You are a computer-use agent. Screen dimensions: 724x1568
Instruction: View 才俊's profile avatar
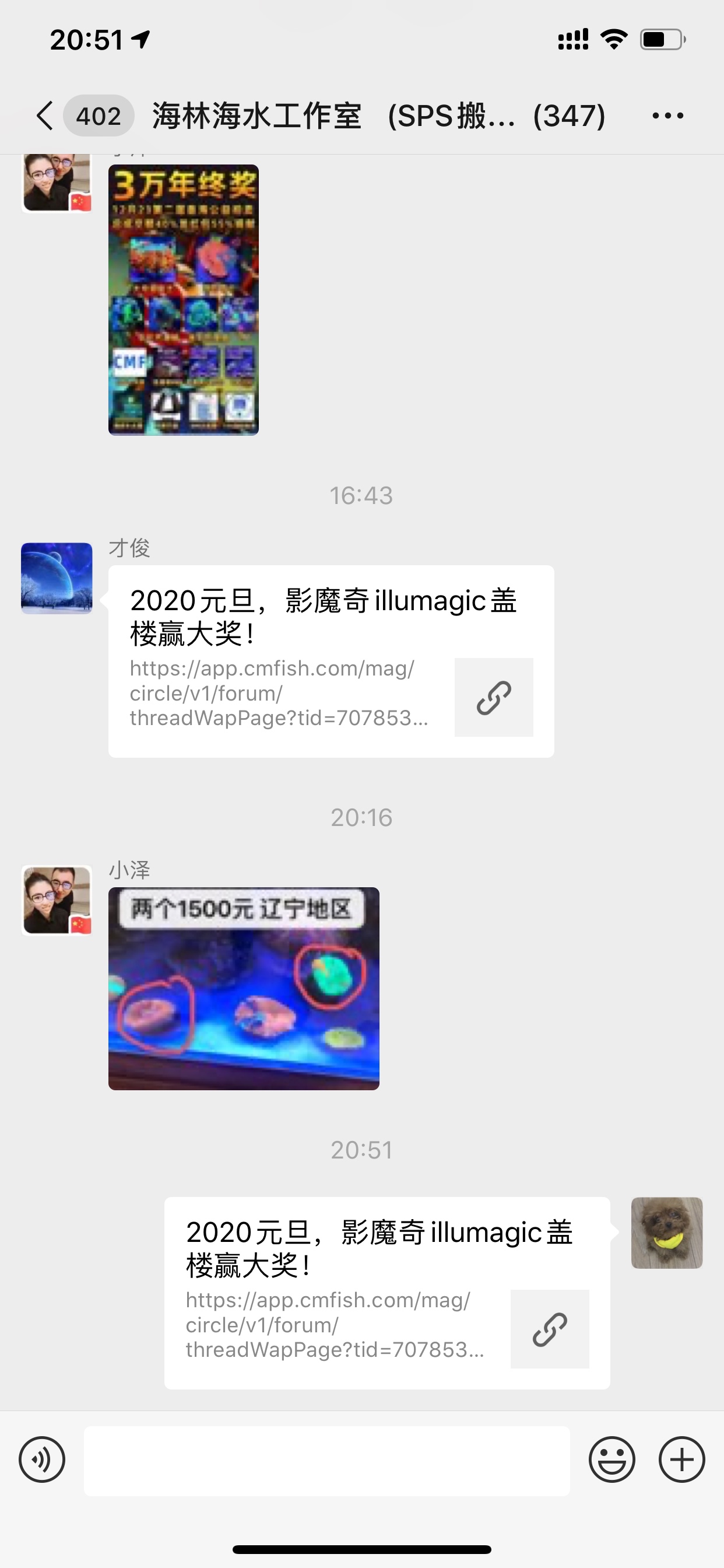click(x=57, y=577)
